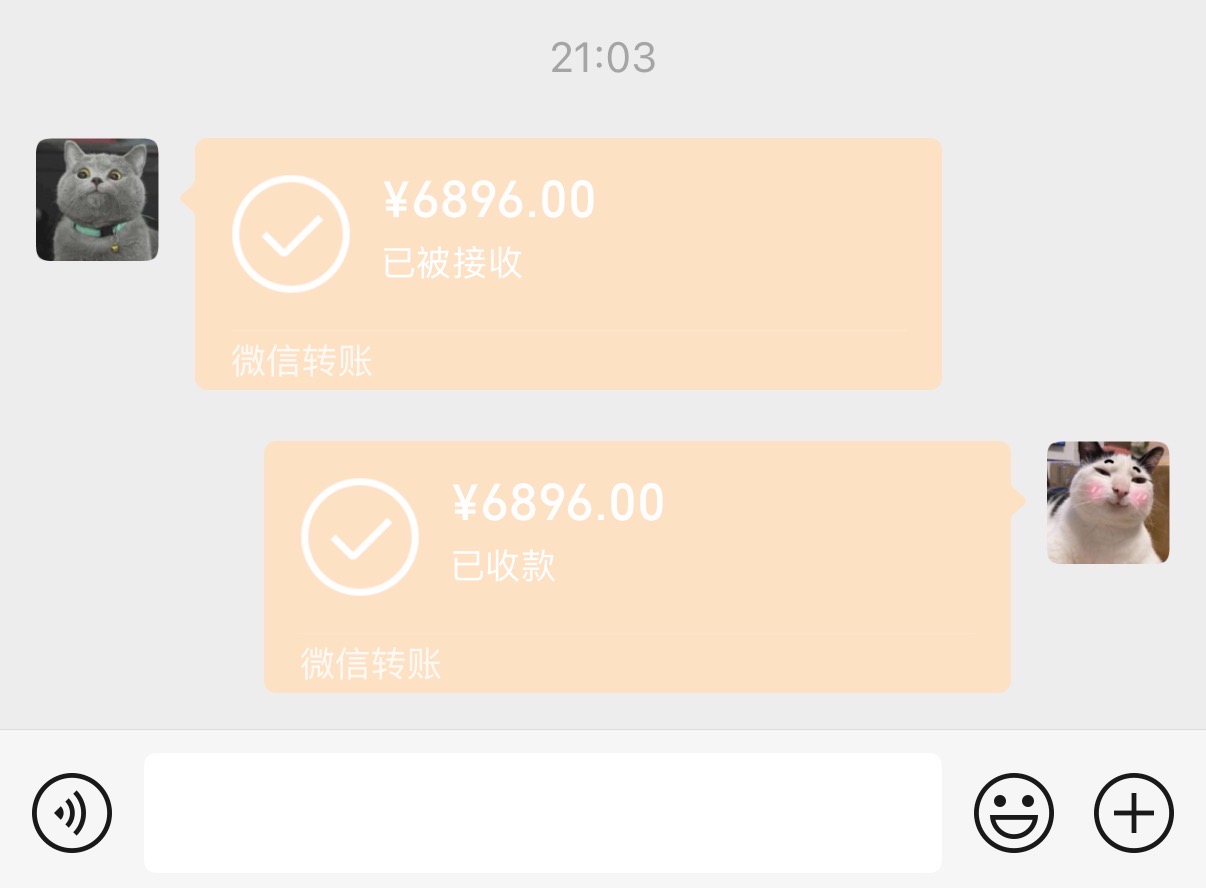Screen dimensions: 1206x888
Task: Tap the message text field
Action: pyautogui.click(x=543, y=813)
